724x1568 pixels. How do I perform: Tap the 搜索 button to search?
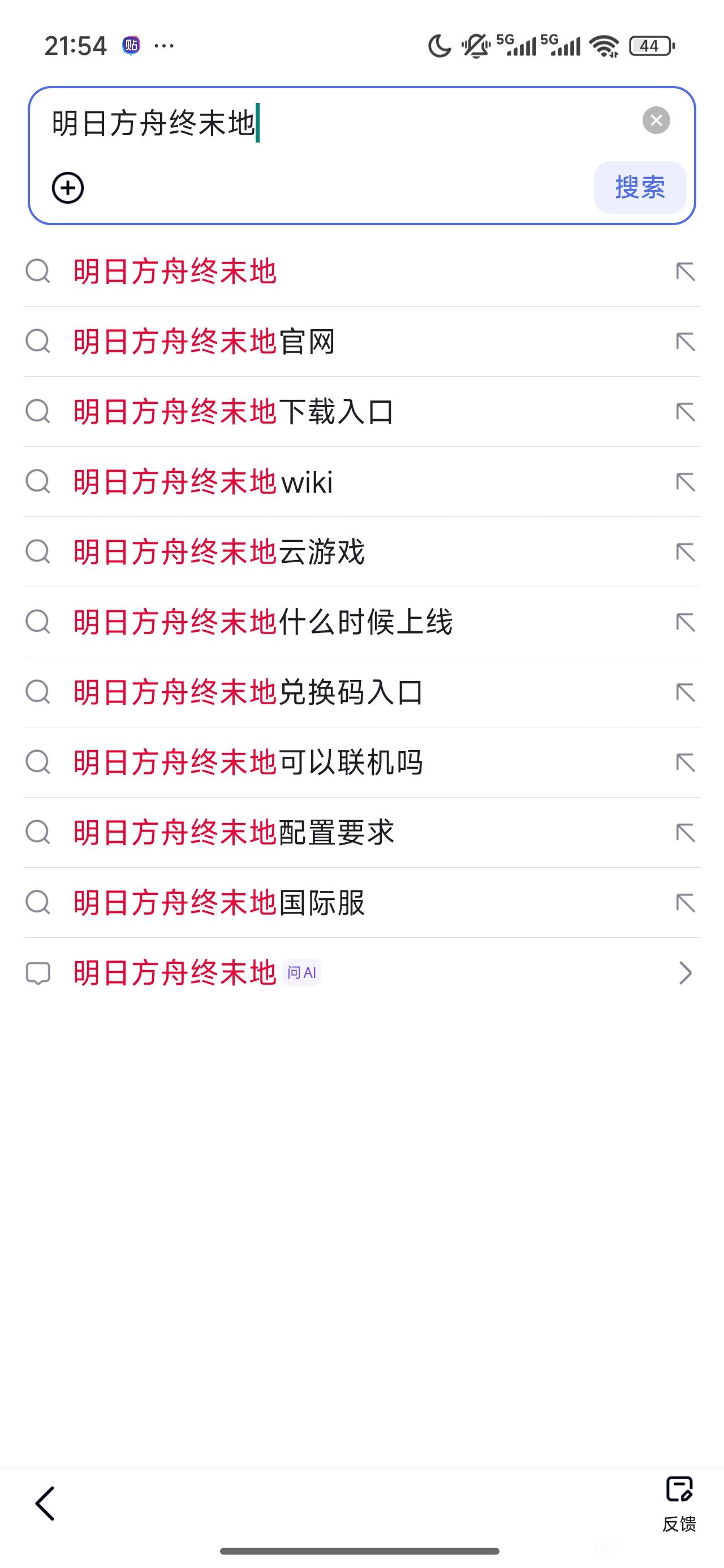click(639, 187)
